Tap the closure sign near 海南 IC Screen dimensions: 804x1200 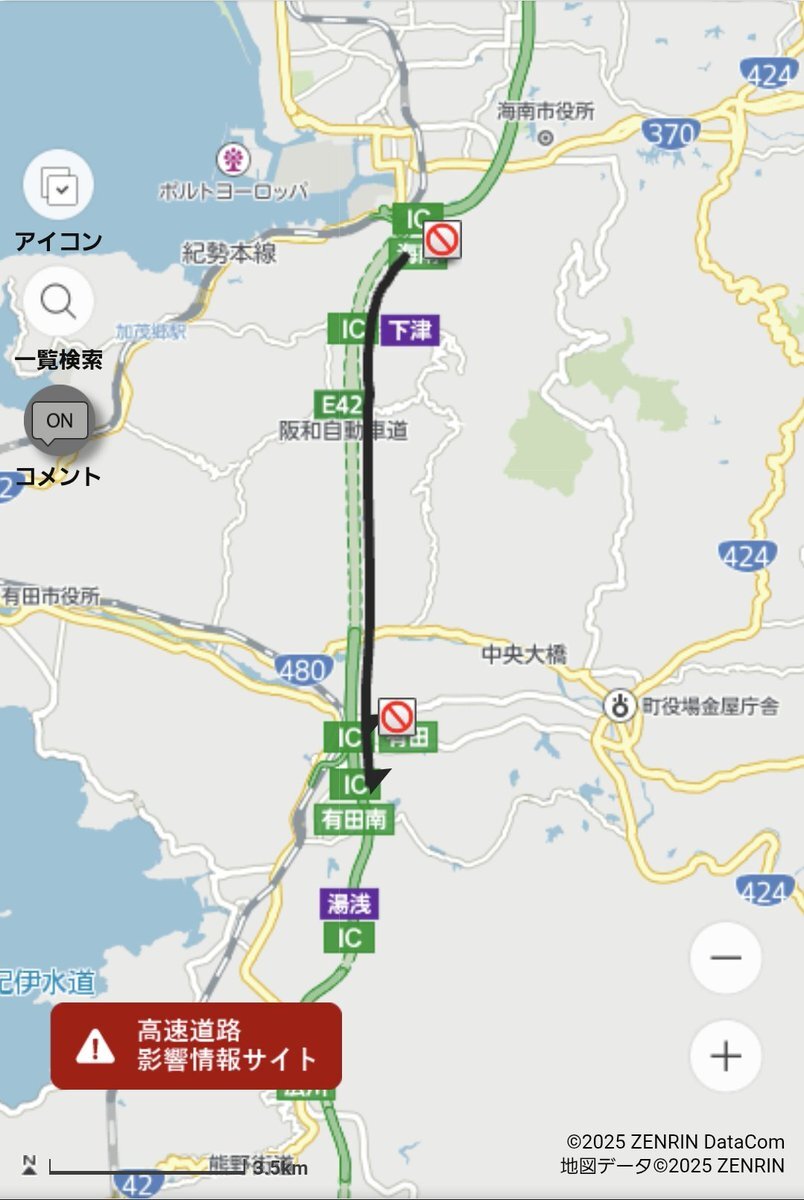(x=442, y=240)
